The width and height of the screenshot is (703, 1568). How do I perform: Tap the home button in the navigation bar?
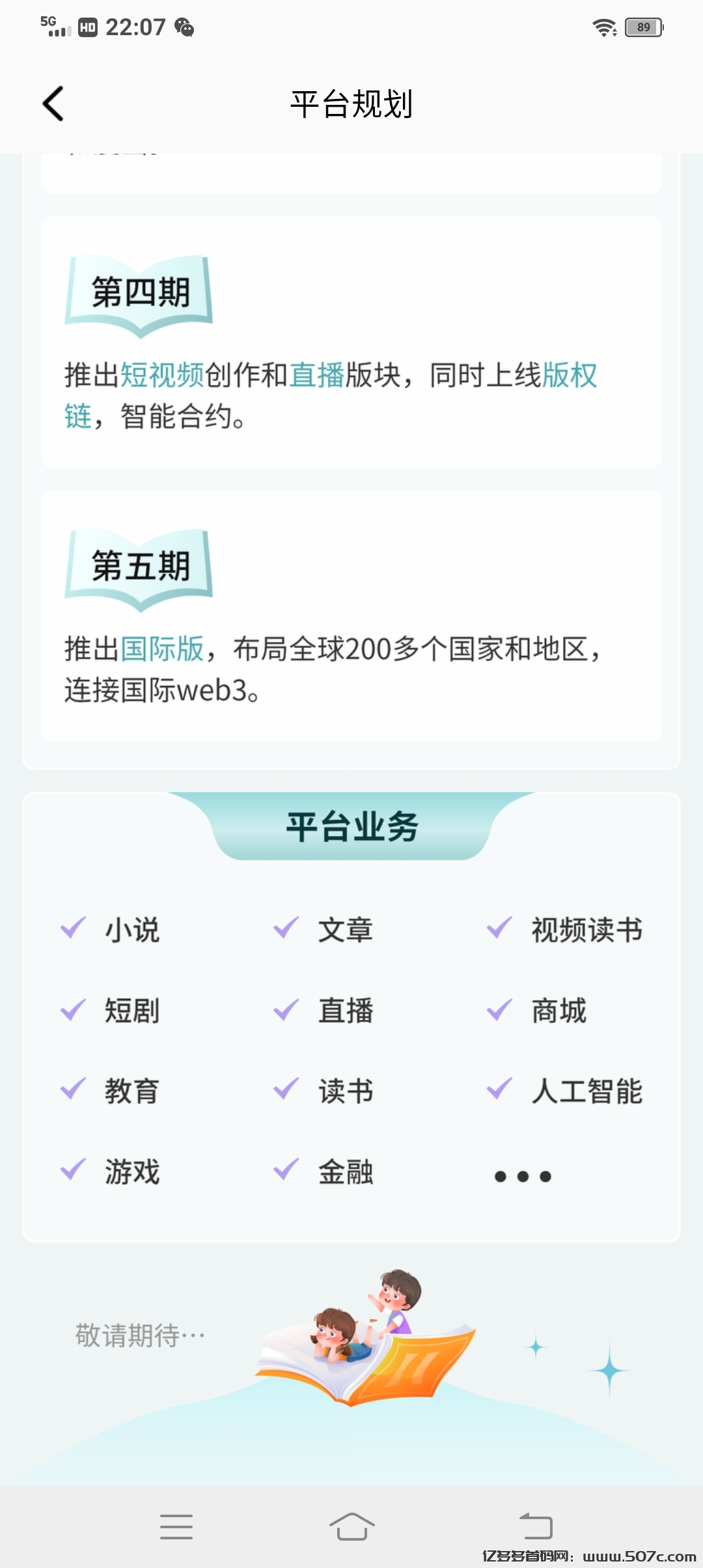351,1525
